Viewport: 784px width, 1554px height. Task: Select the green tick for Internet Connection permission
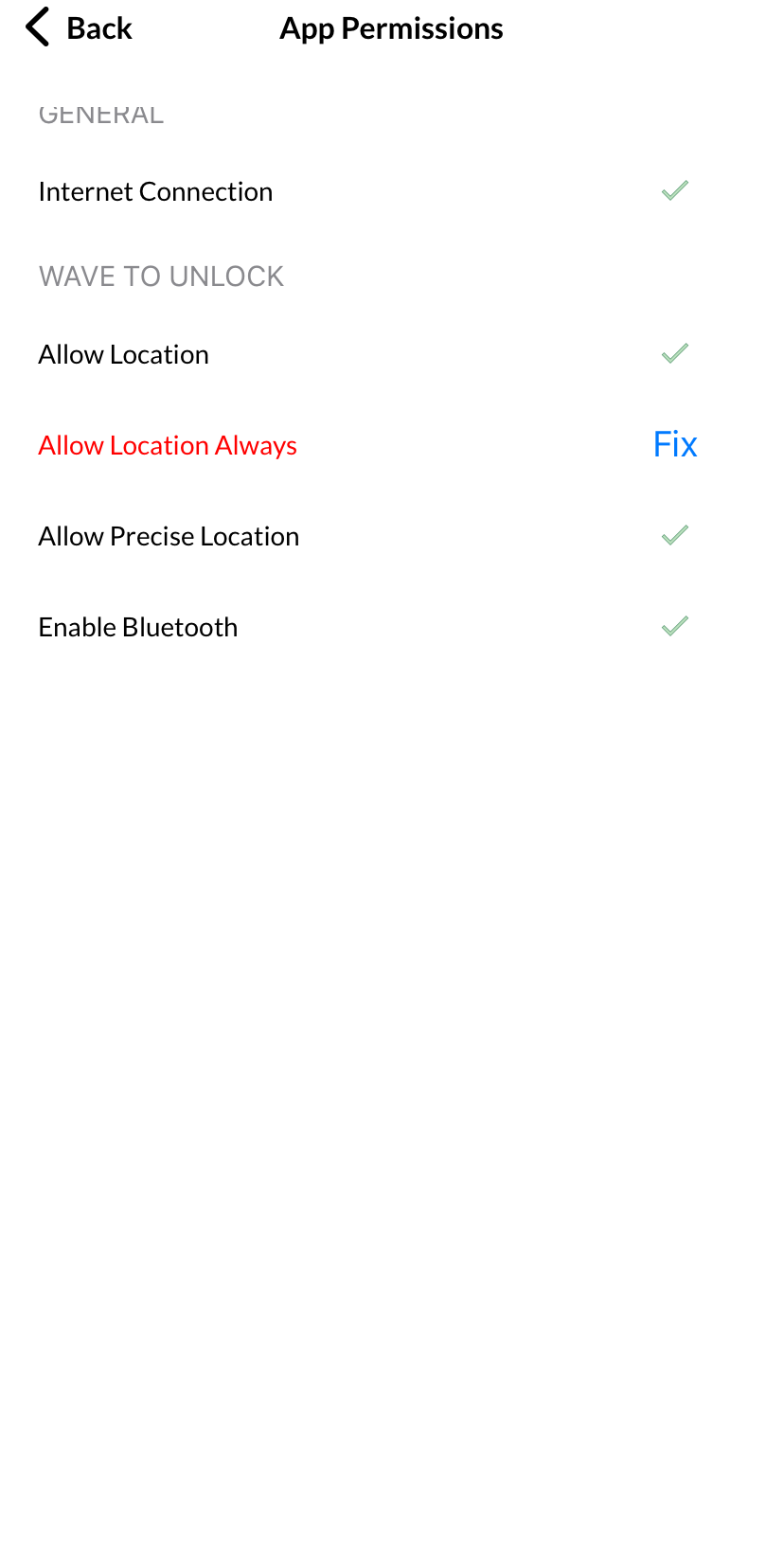674,190
